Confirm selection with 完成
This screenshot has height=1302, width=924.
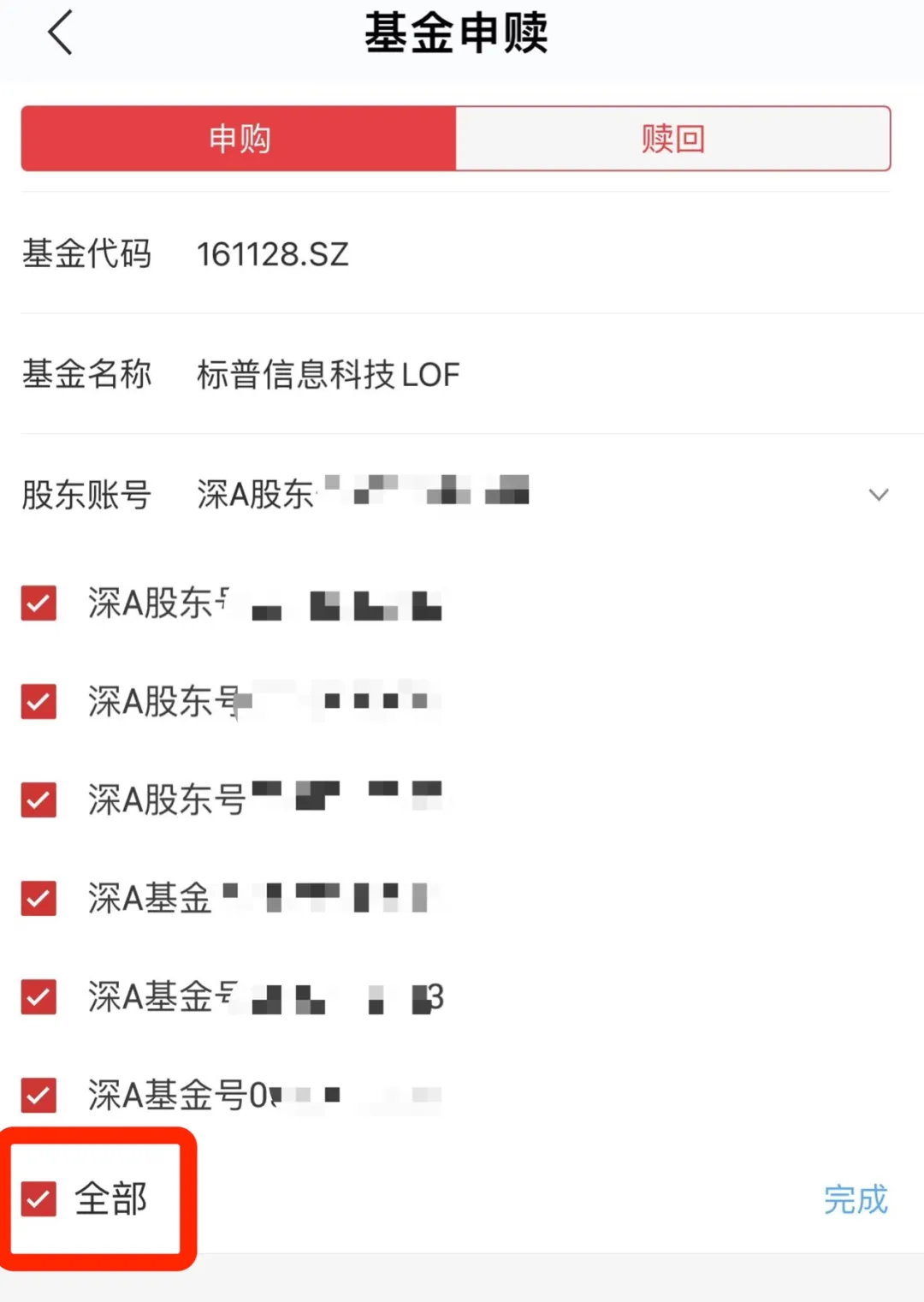(855, 1199)
